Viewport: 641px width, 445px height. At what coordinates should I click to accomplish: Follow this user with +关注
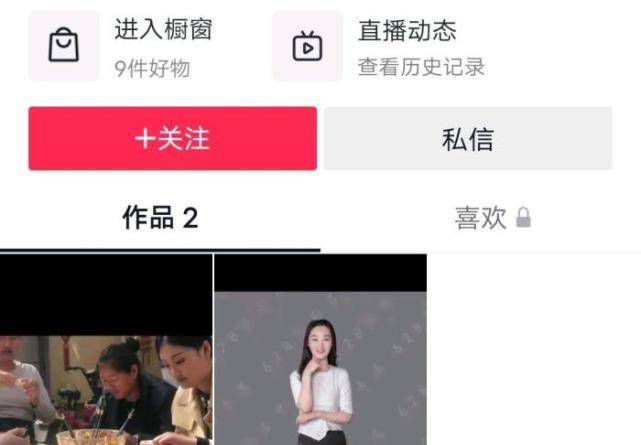click(172, 139)
